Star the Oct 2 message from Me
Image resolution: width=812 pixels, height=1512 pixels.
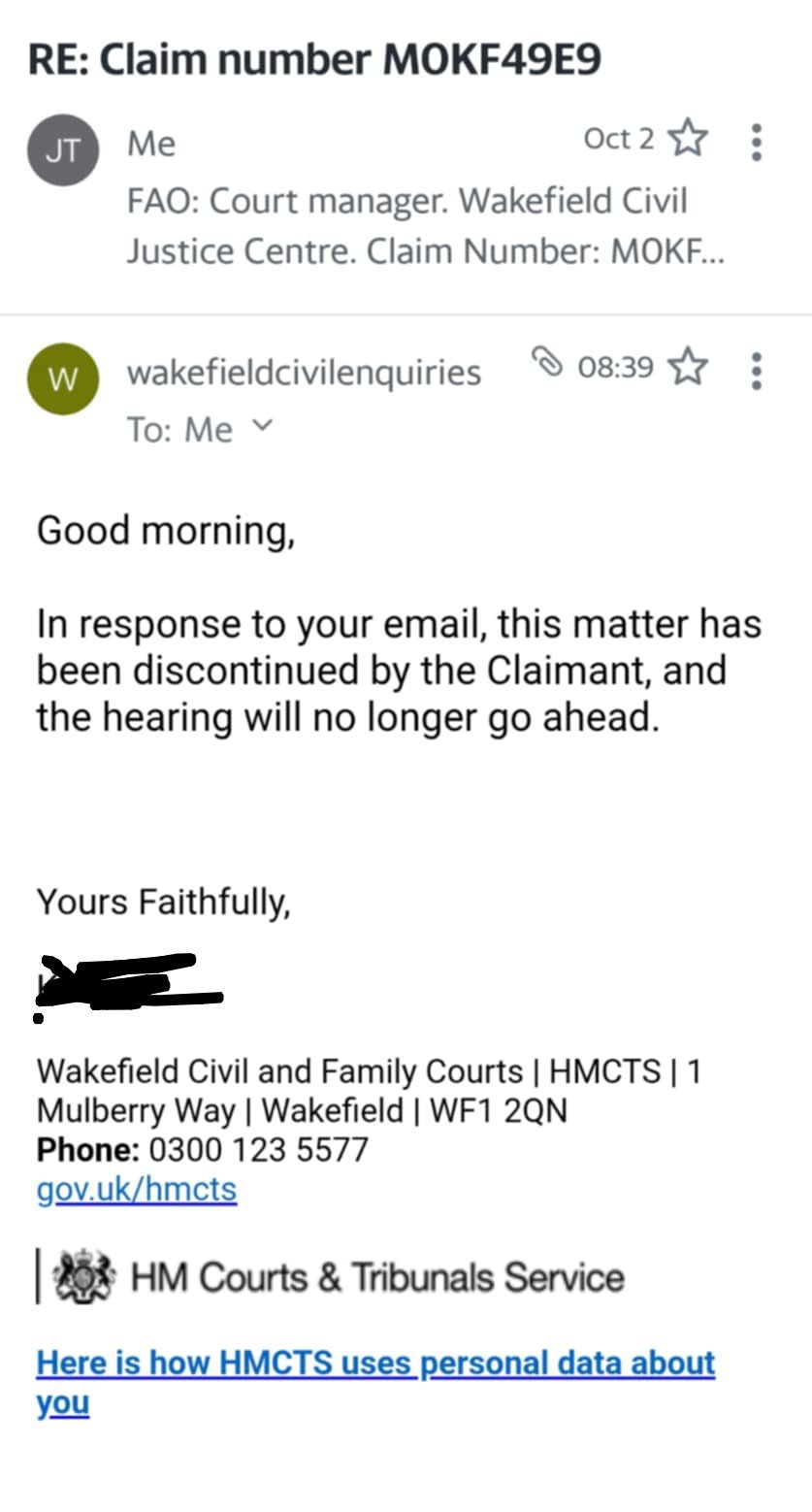pos(688,139)
